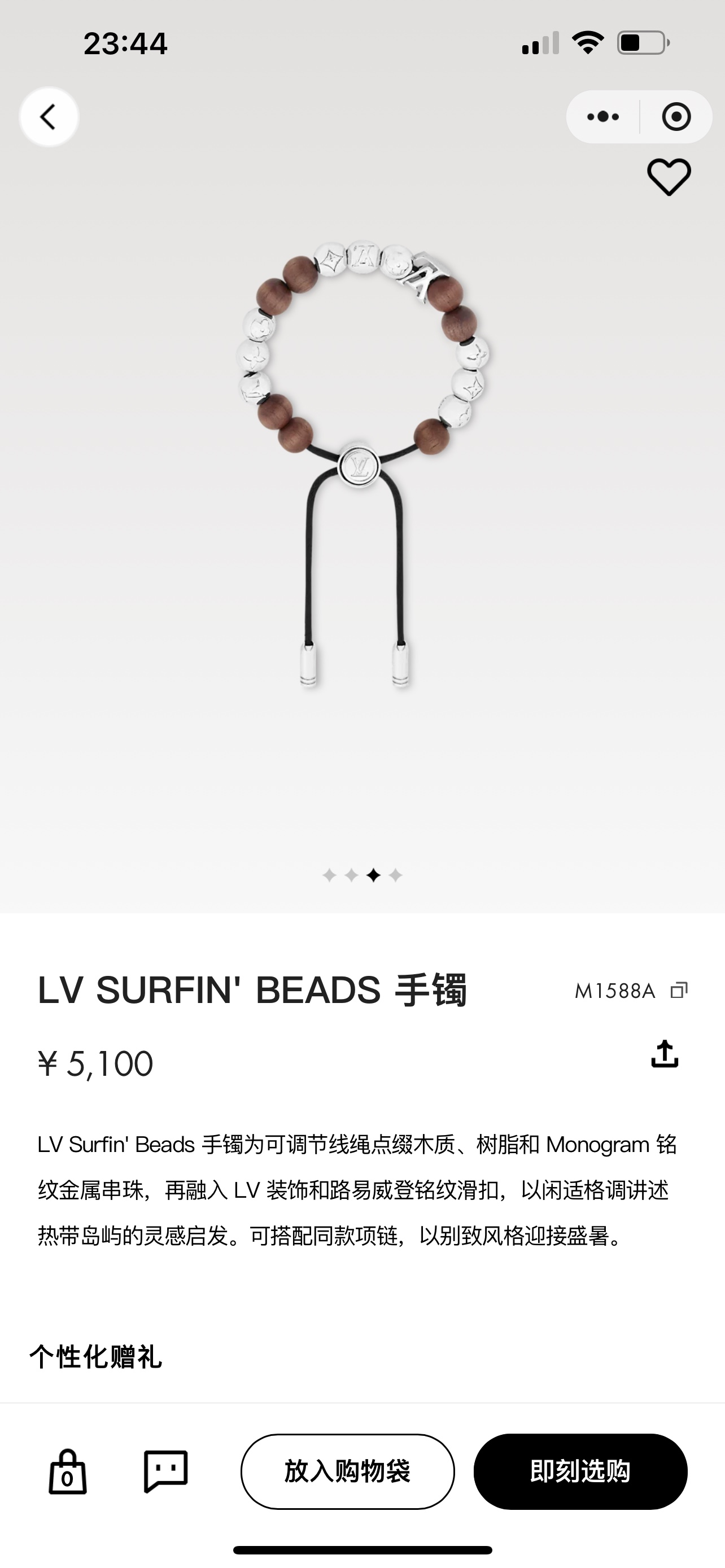Jump to the fourth image indicator

396,875
